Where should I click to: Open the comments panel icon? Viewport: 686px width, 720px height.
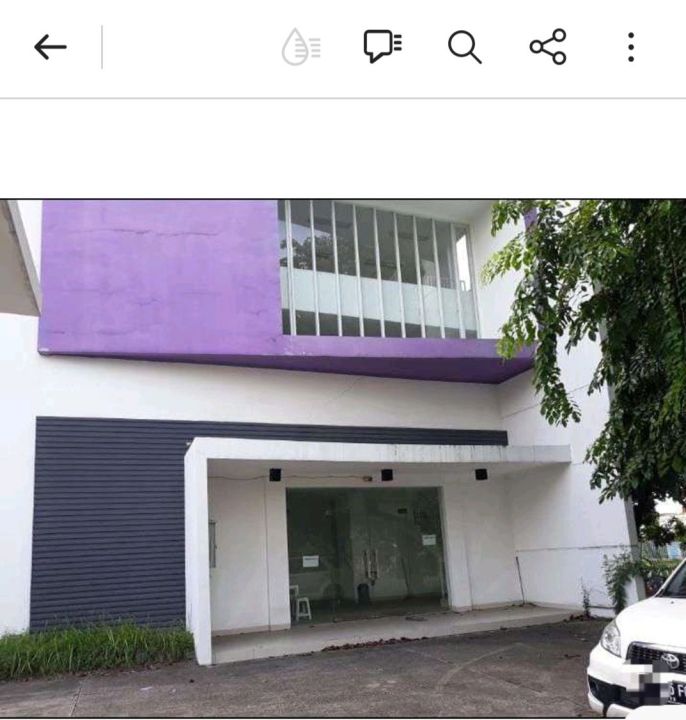pyautogui.click(x=382, y=46)
